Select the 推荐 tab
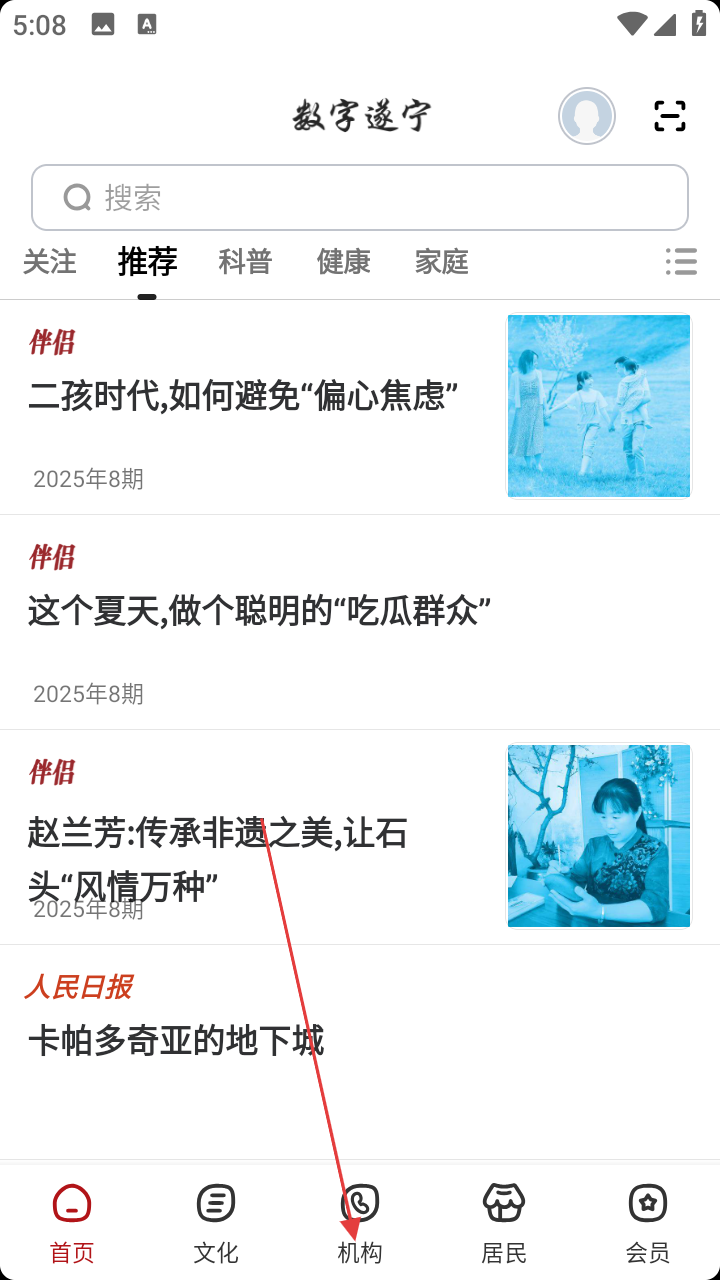720x1280 pixels. (x=148, y=262)
